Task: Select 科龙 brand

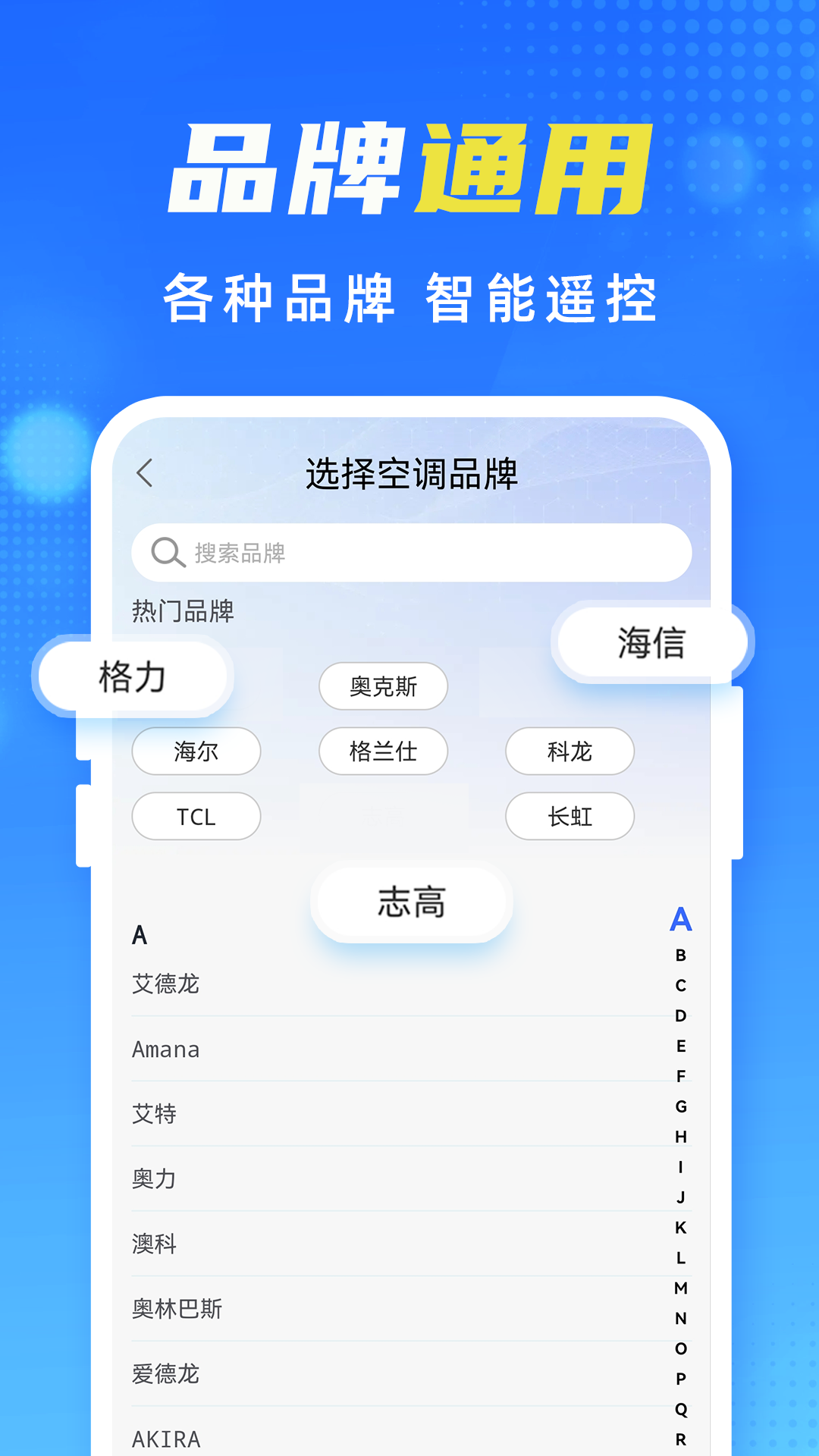Action: [570, 752]
